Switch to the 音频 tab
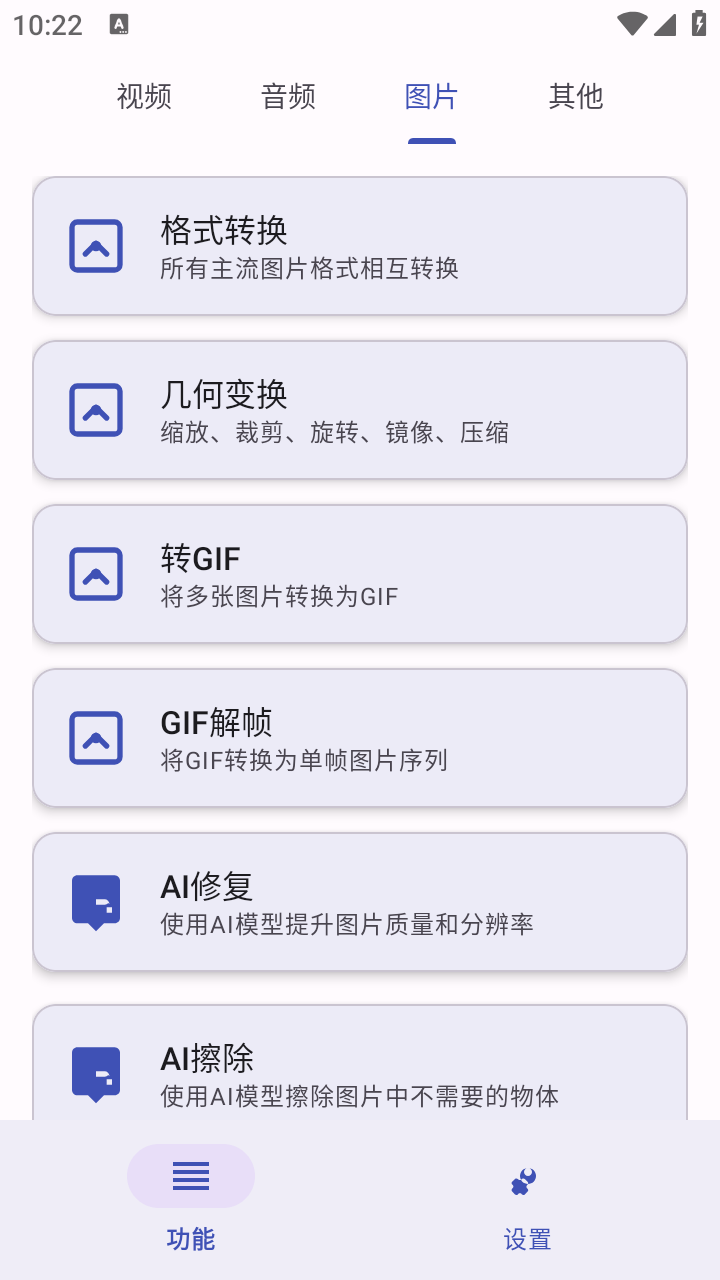This screenshot has width=720, height=1280. coord(287,96)
